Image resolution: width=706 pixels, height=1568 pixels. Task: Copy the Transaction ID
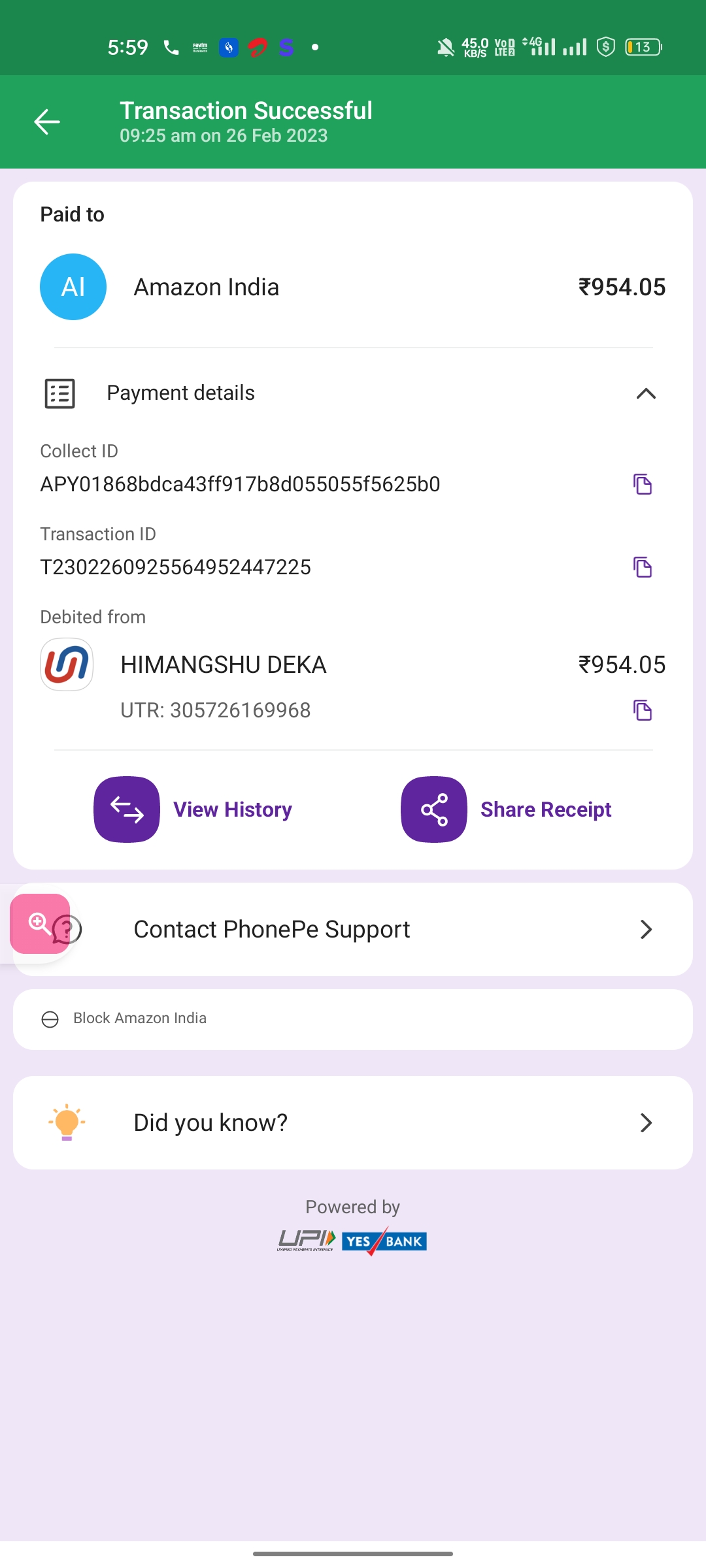click(x=642, y=567)
